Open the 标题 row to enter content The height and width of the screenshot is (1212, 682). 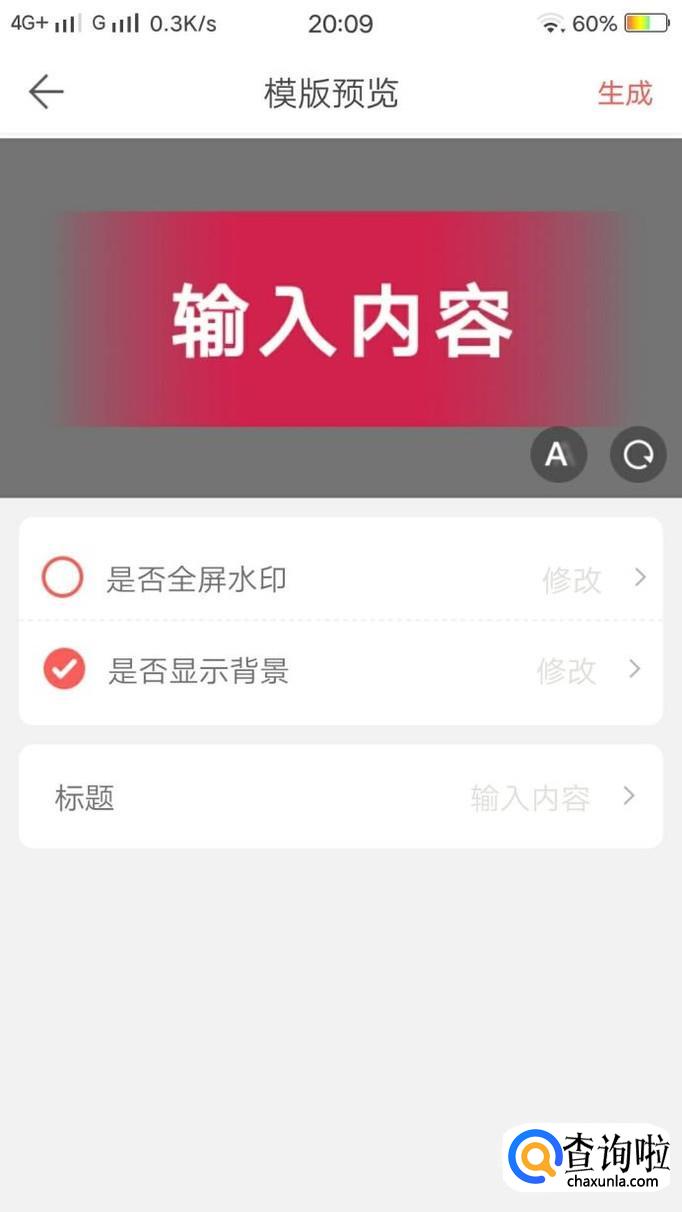point(340,797)
